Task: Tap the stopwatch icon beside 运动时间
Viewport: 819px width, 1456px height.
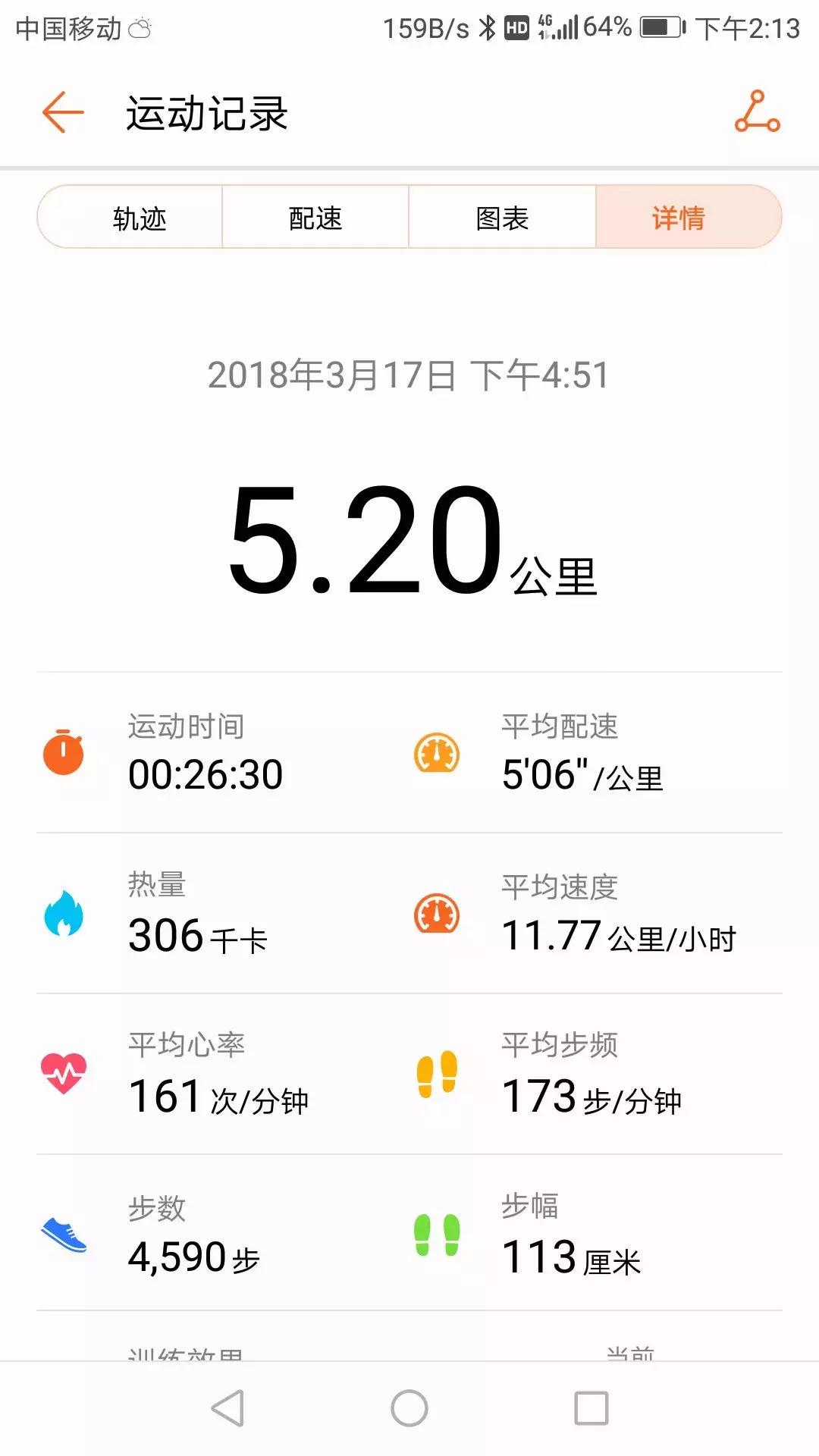Action: point(64,755)
